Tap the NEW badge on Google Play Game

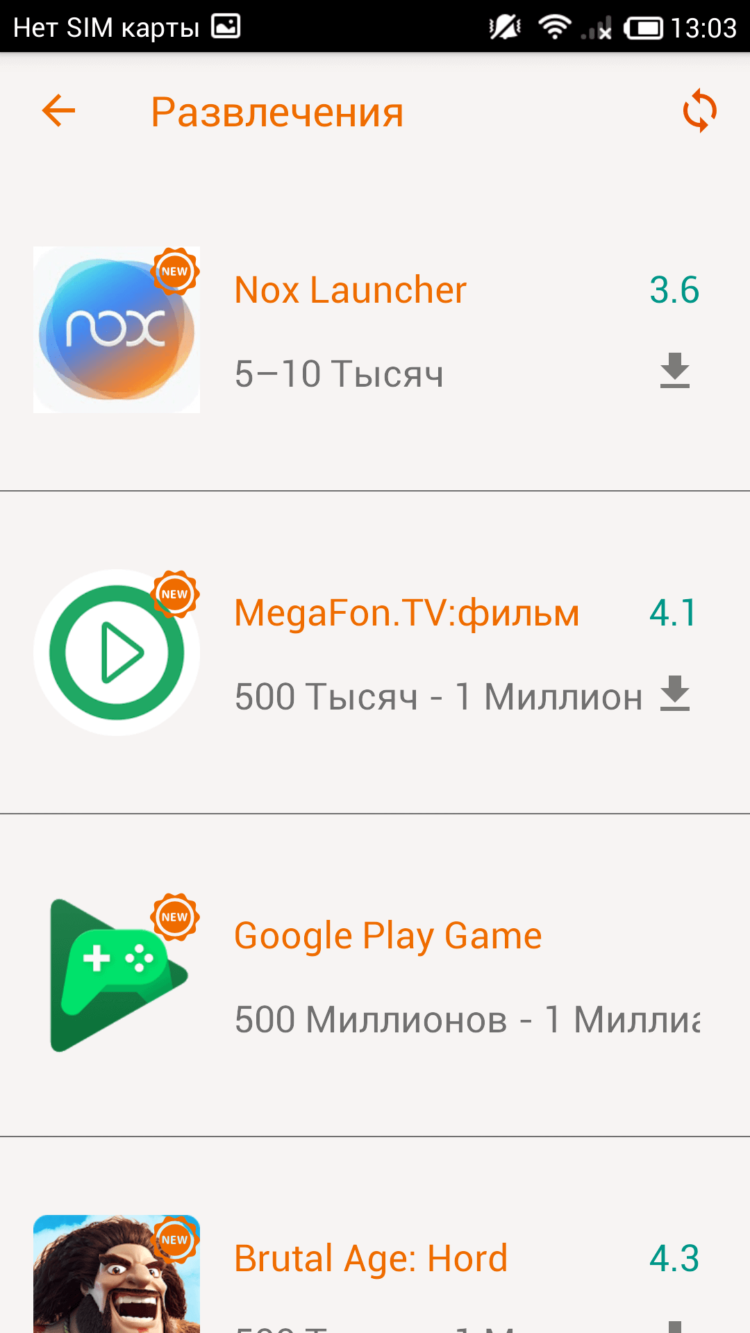(x=174, y=916)
